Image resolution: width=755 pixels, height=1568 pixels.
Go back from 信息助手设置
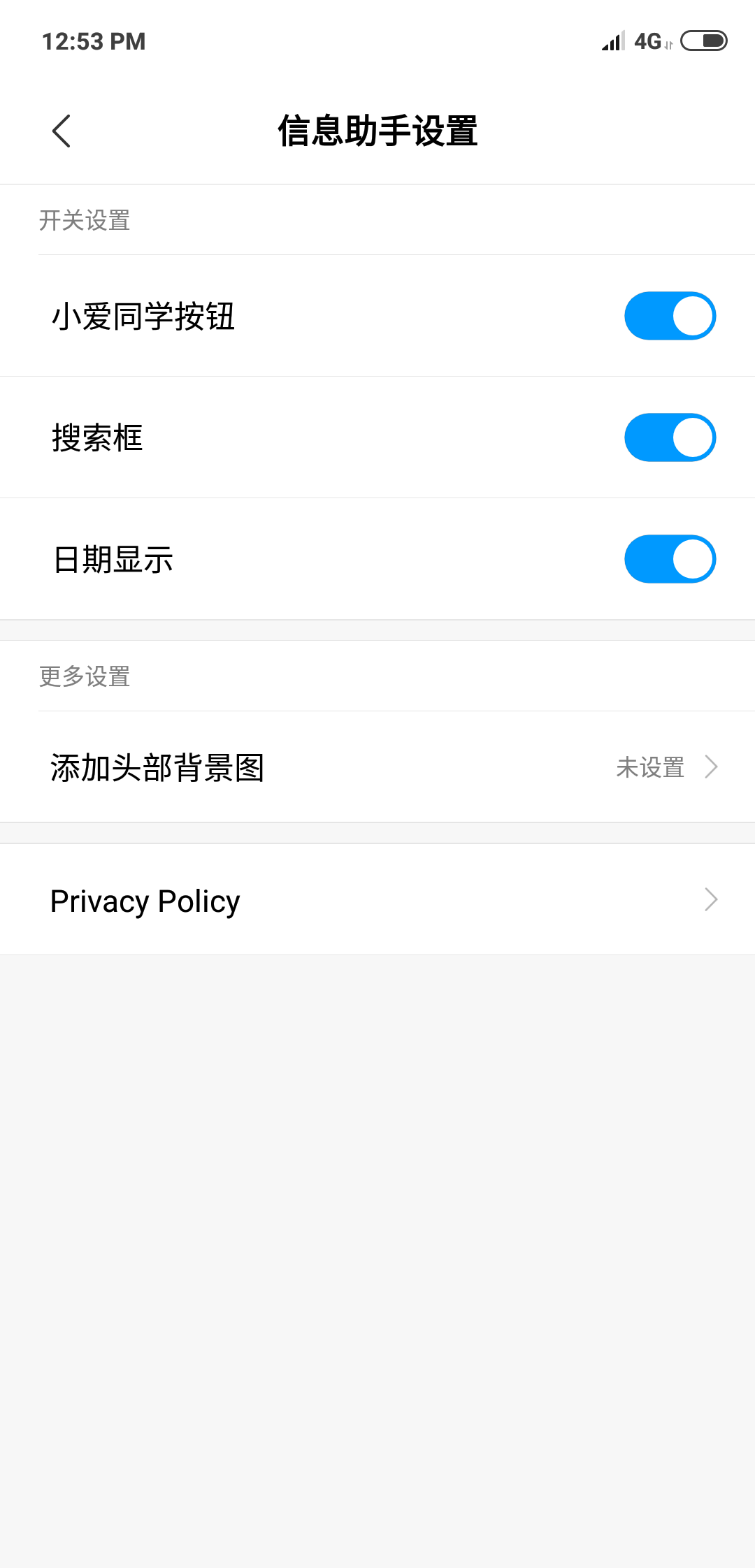click(x=62, y=131)
